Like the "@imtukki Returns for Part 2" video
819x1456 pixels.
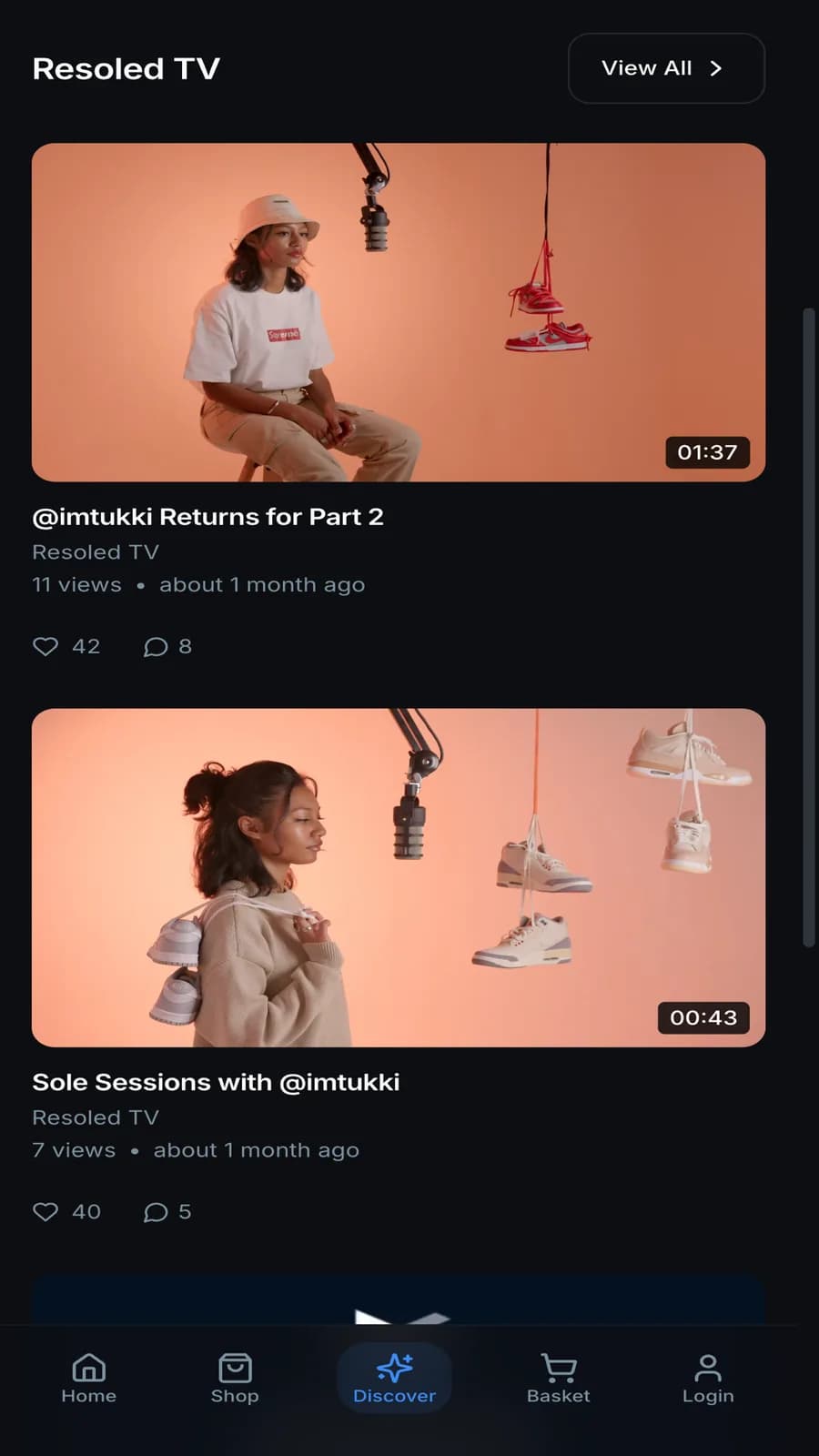pos(45,646)
